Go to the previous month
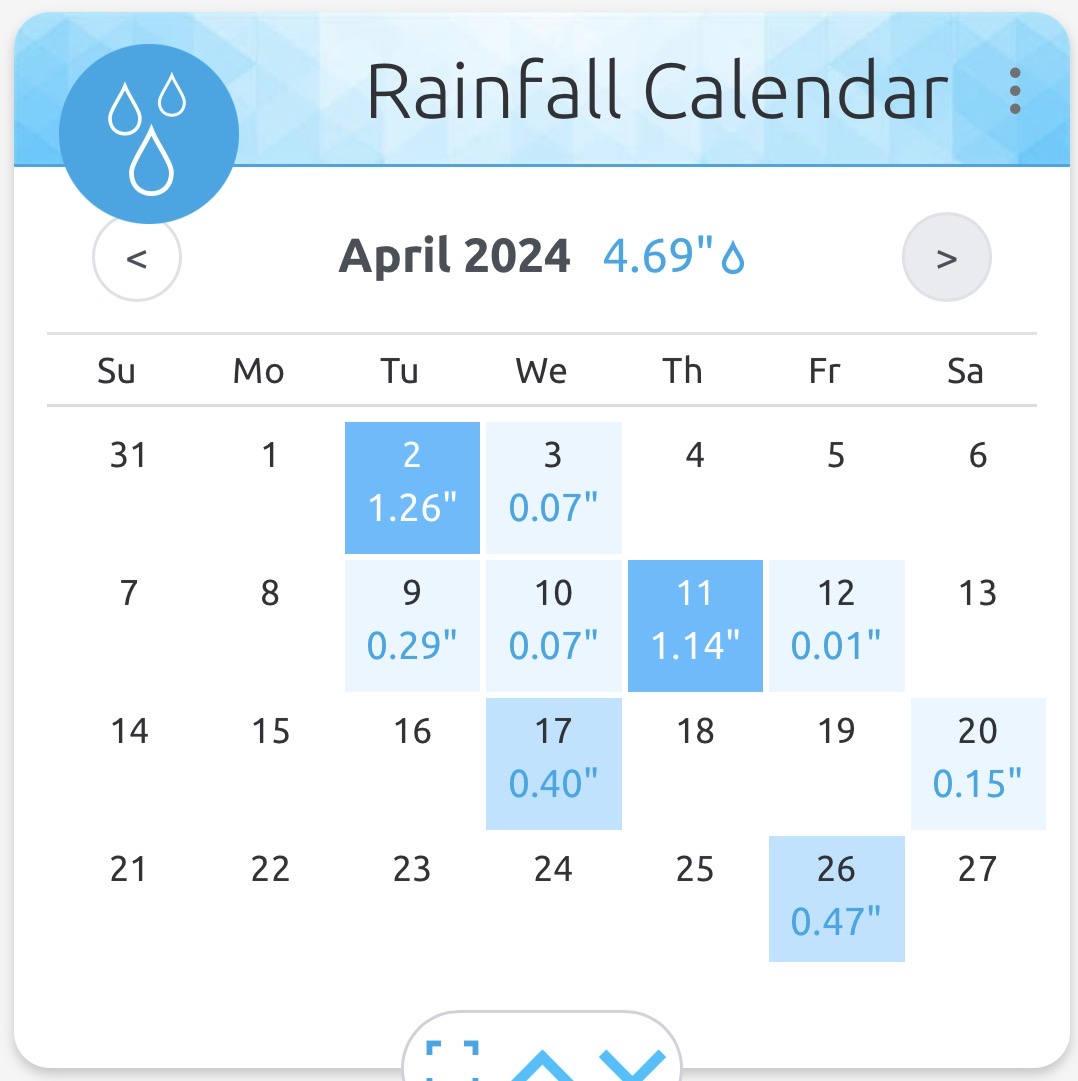Viewport: 1078px width, 1081px height. 137,257
